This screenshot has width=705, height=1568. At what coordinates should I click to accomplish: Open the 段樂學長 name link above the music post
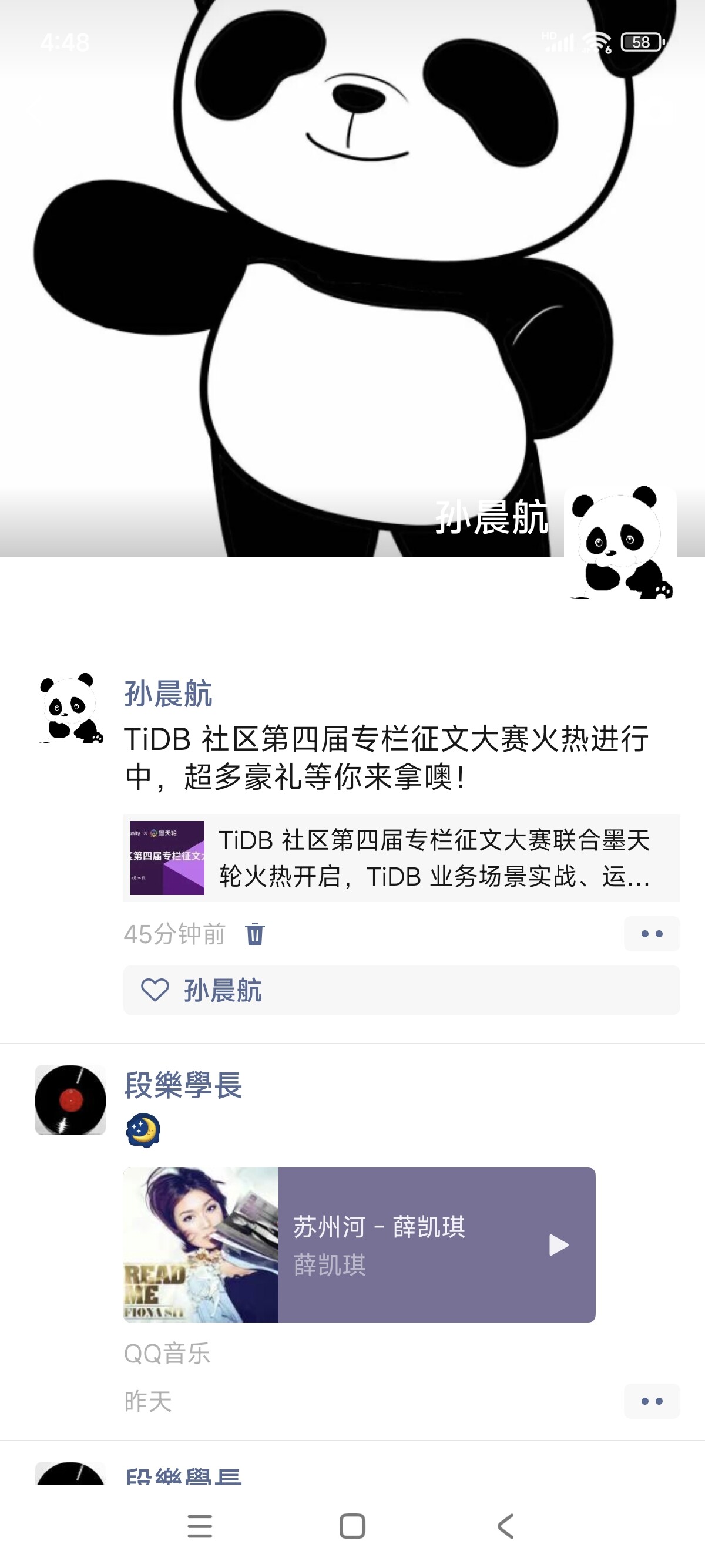click(x=183, y=1085)
